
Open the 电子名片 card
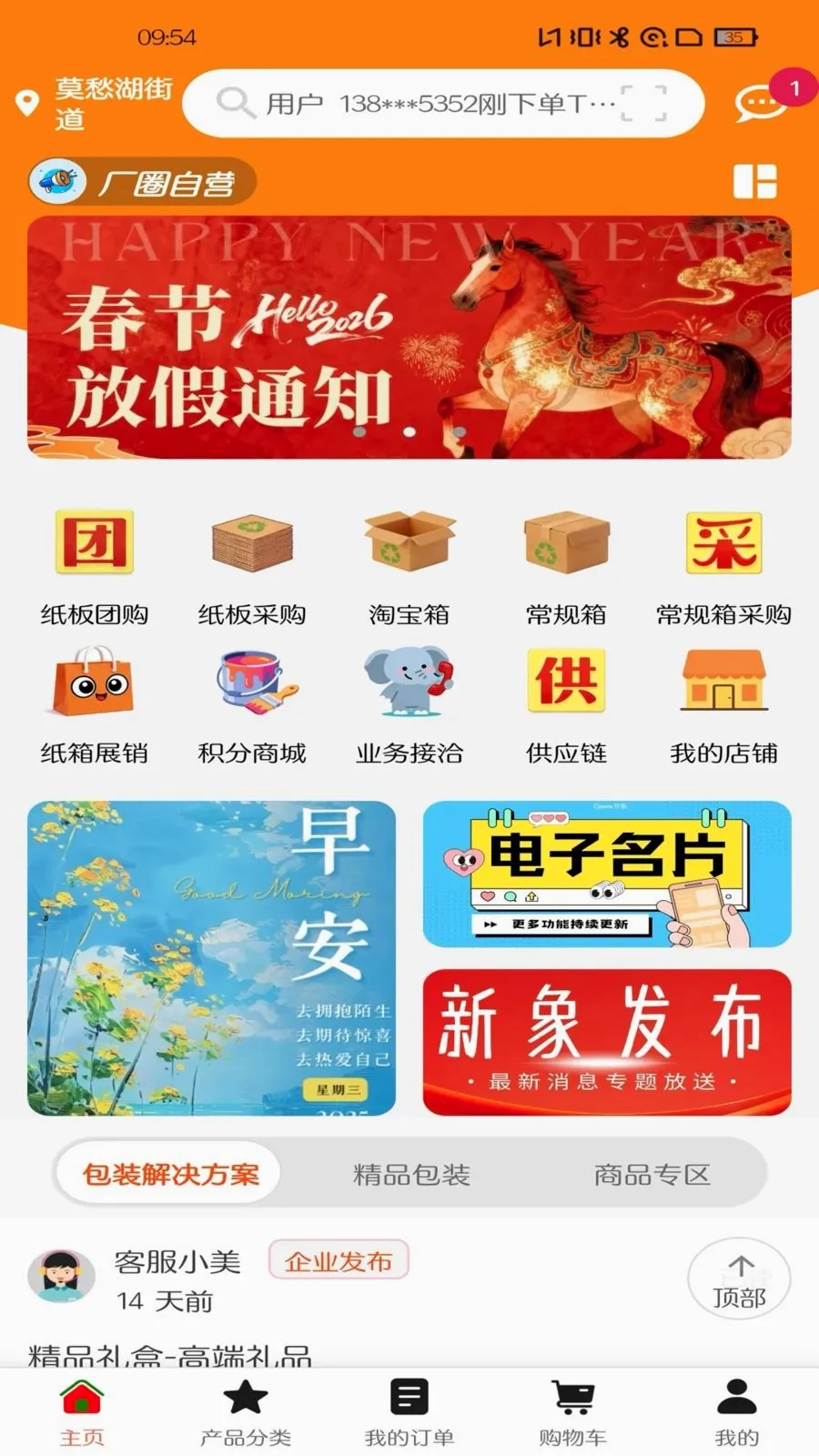(x=607, y=874)
